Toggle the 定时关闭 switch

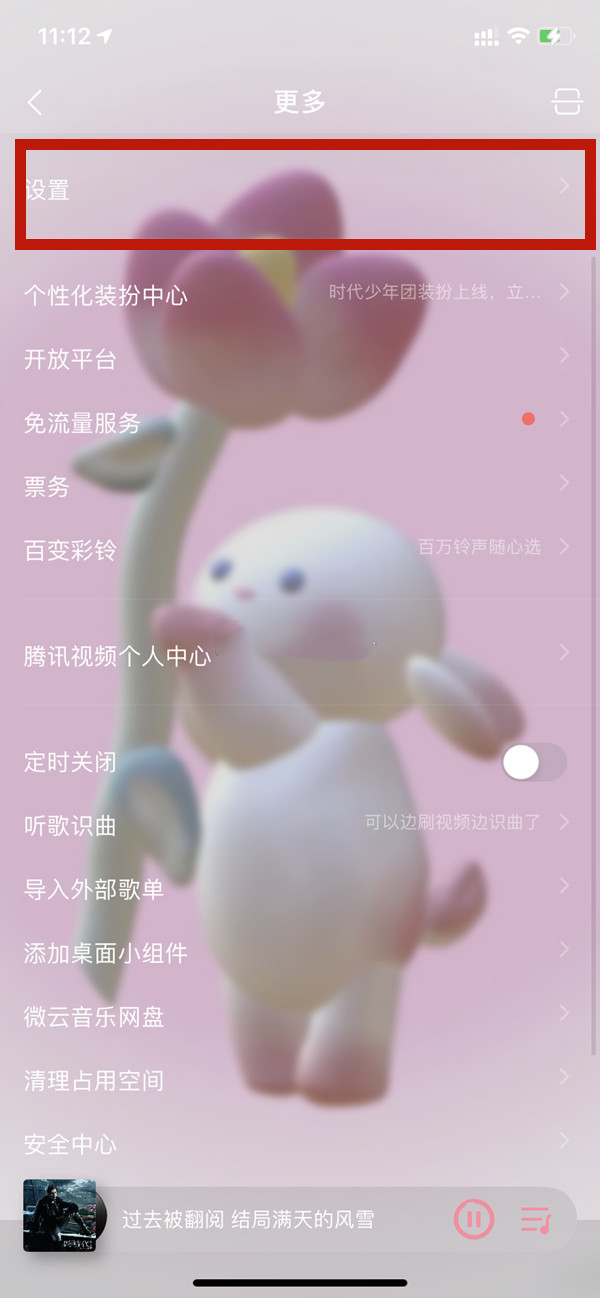point(533,762)
